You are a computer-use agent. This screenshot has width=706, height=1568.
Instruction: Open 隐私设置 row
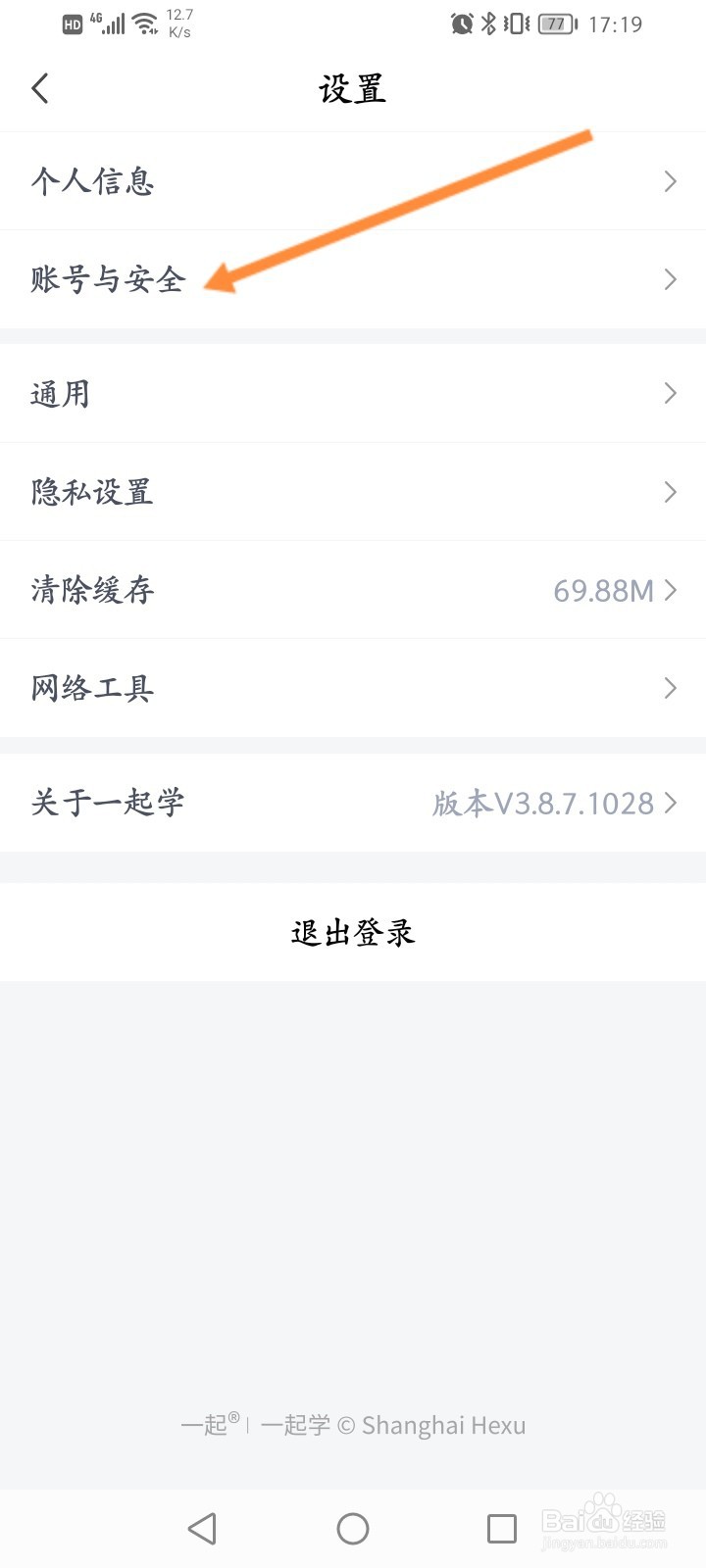point(353,492)
